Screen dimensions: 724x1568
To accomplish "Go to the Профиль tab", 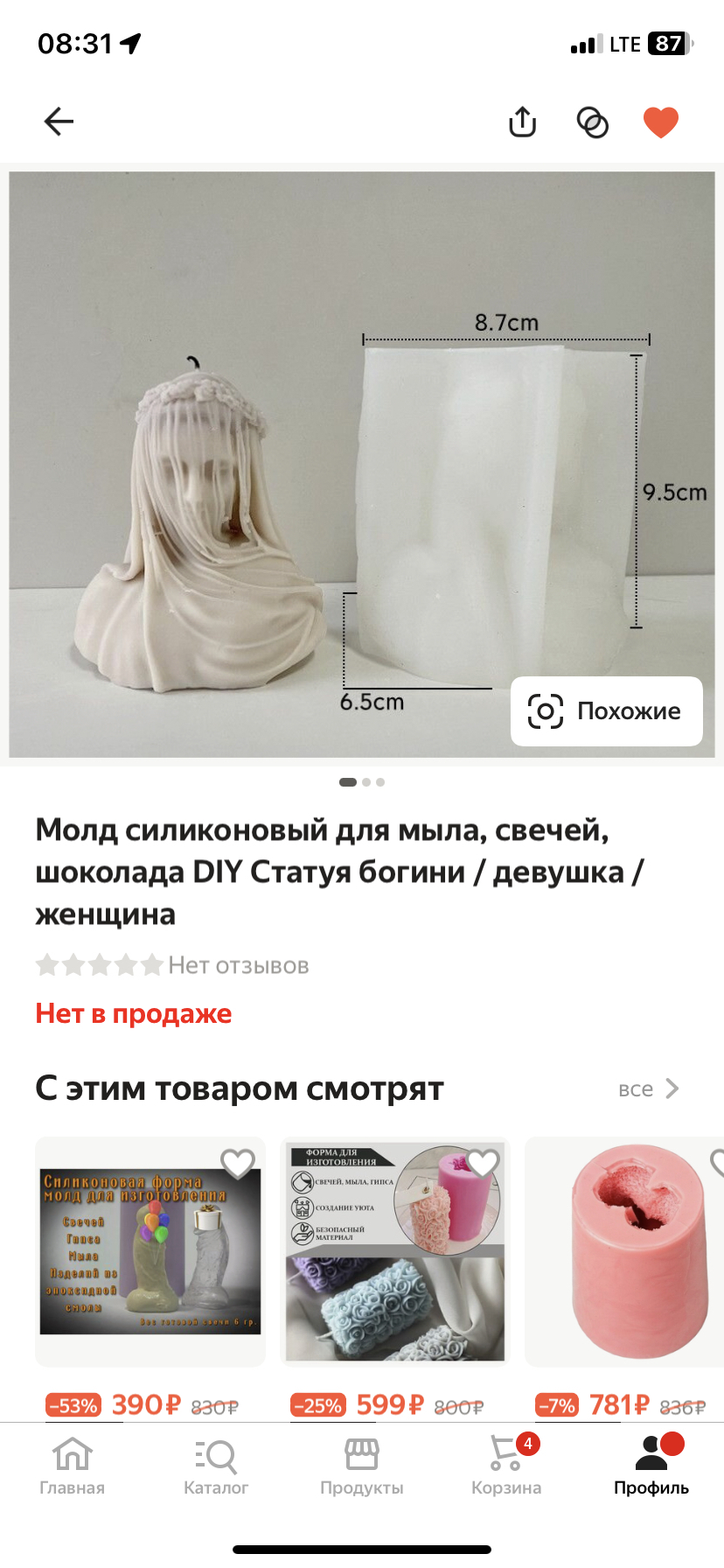I will tap(651, 1466).
